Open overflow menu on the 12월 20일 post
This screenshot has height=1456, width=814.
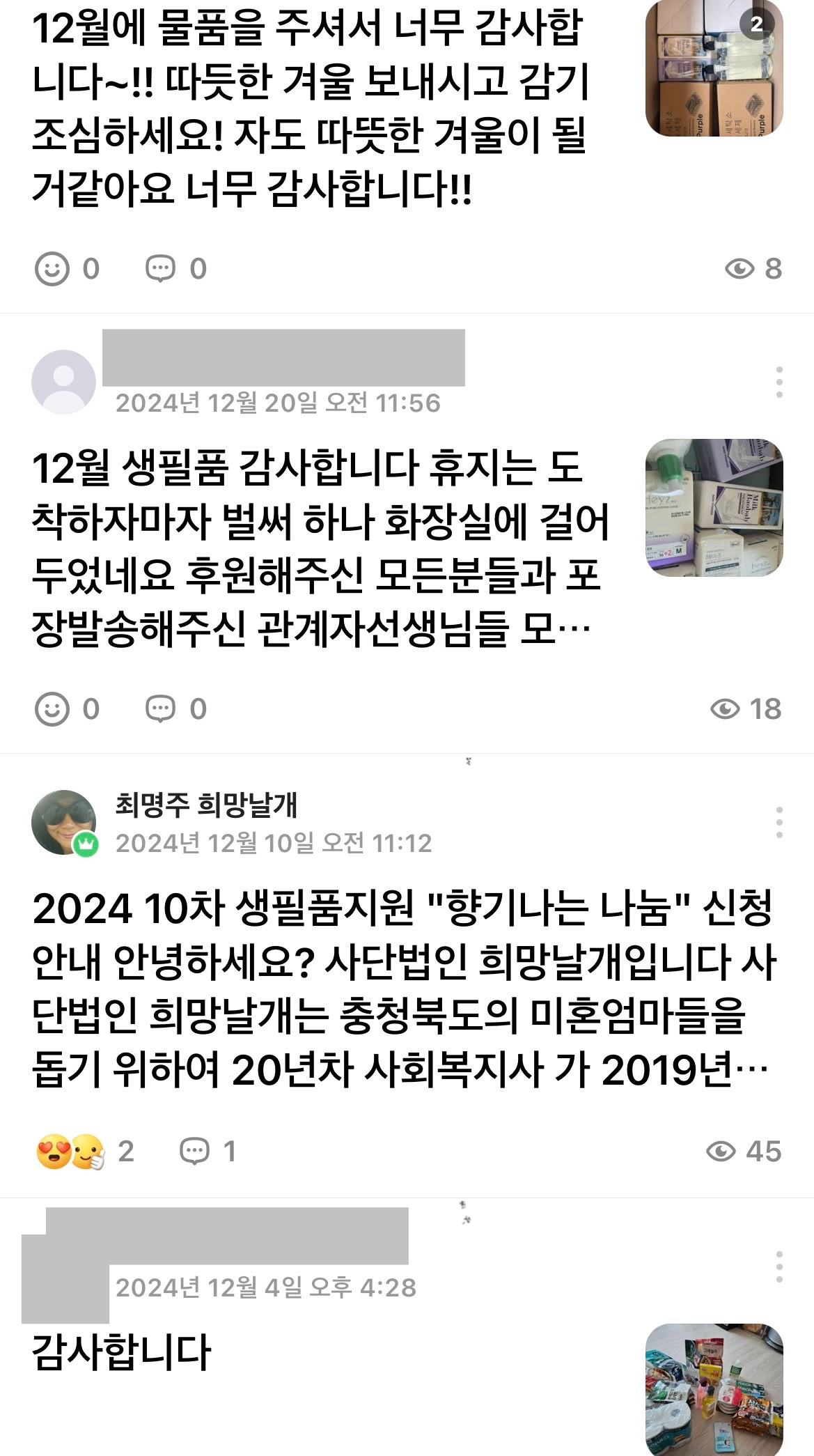click(x=778, y=382)
